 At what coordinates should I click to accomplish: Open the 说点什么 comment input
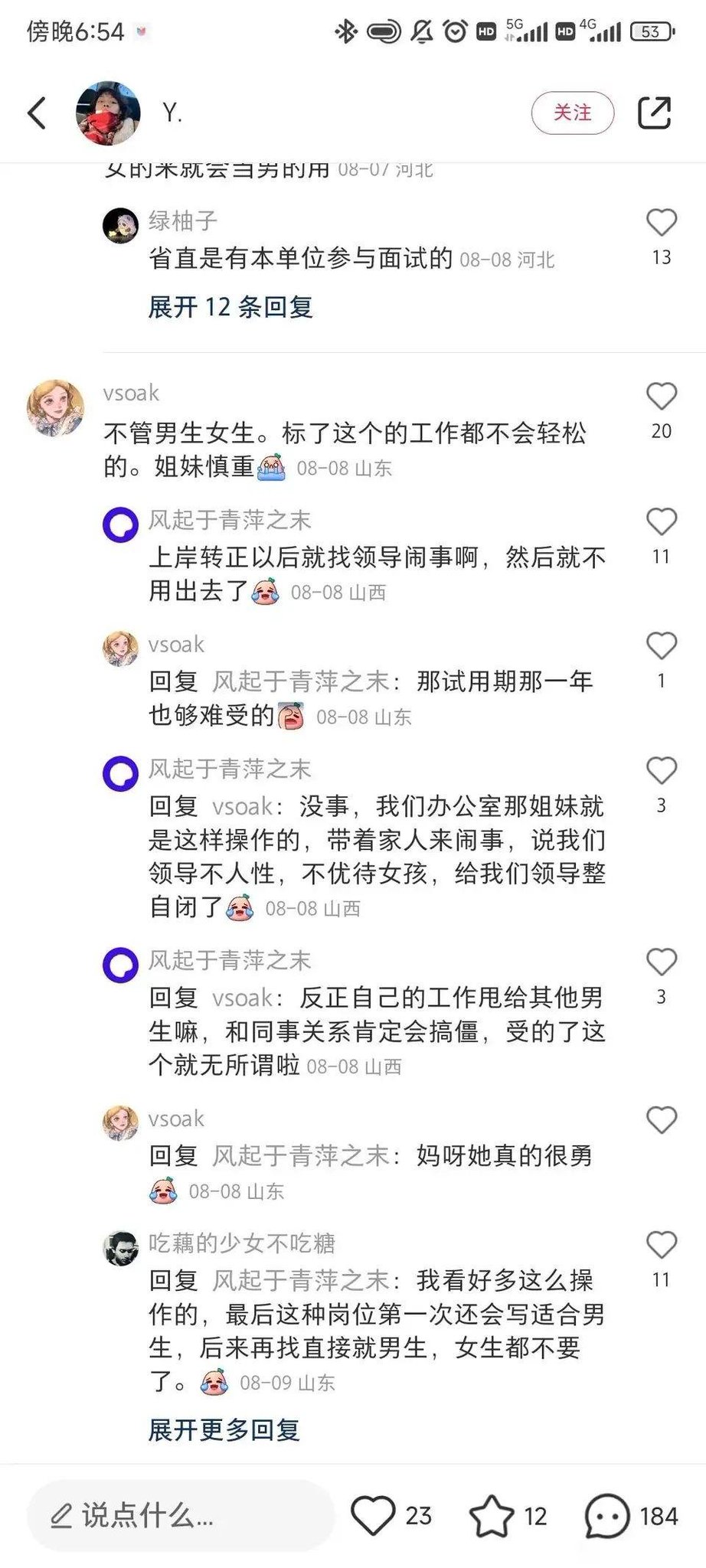tap(181, 1515)
